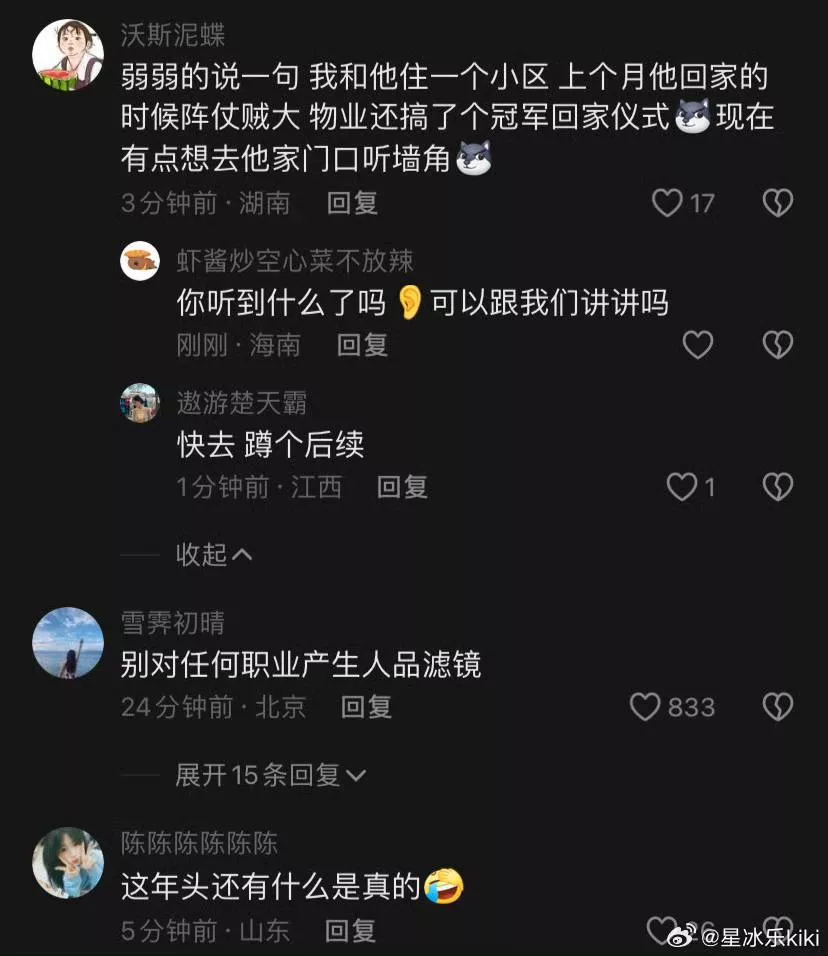
Task: Like 虾酱炒空心菜不放辣's reply
Action: tap(697, 345)
